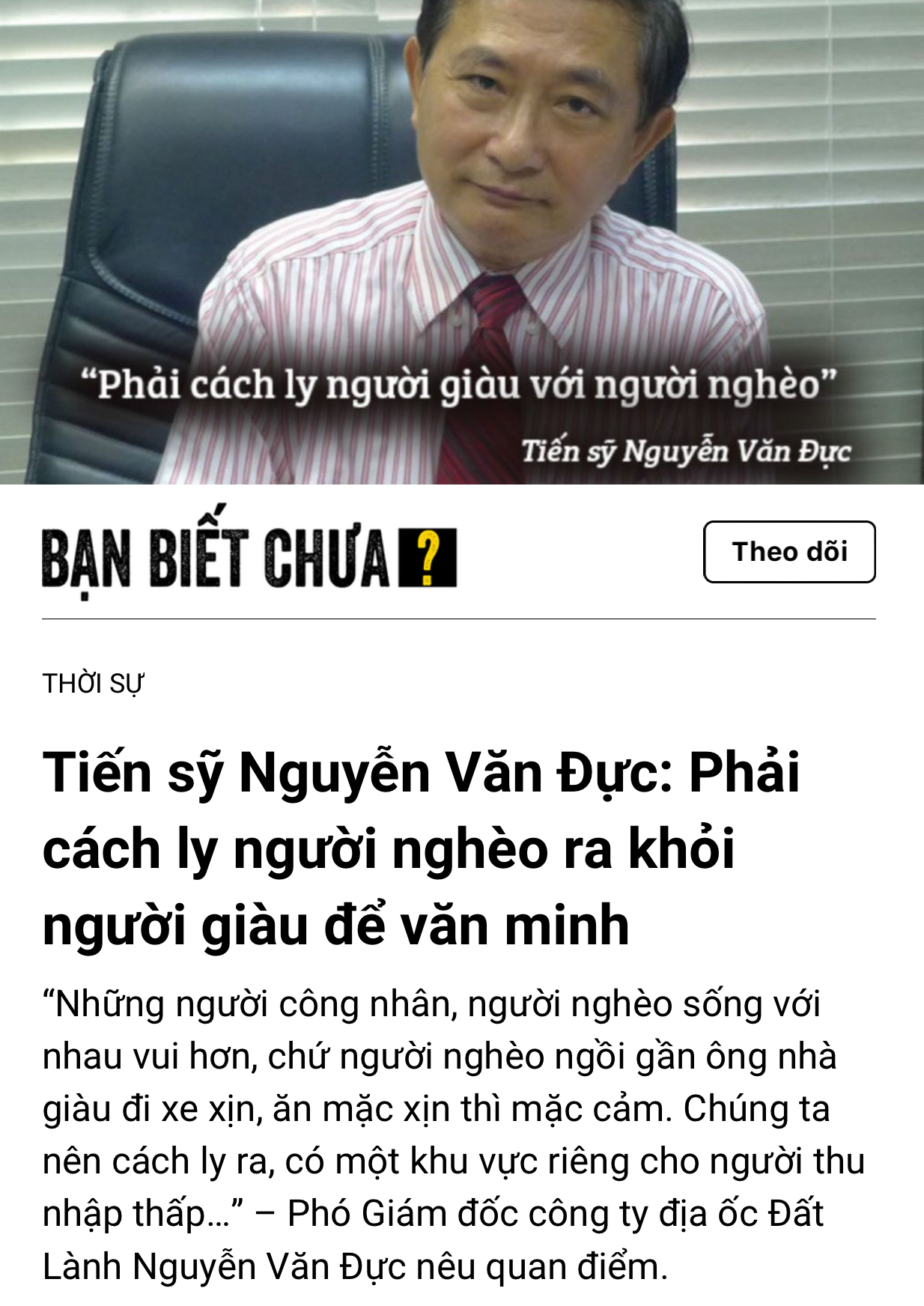Open the Bạn Biết Chưa publisher page
The width and height of the screenshot is (924, 1306).
[x=249, y=556]
